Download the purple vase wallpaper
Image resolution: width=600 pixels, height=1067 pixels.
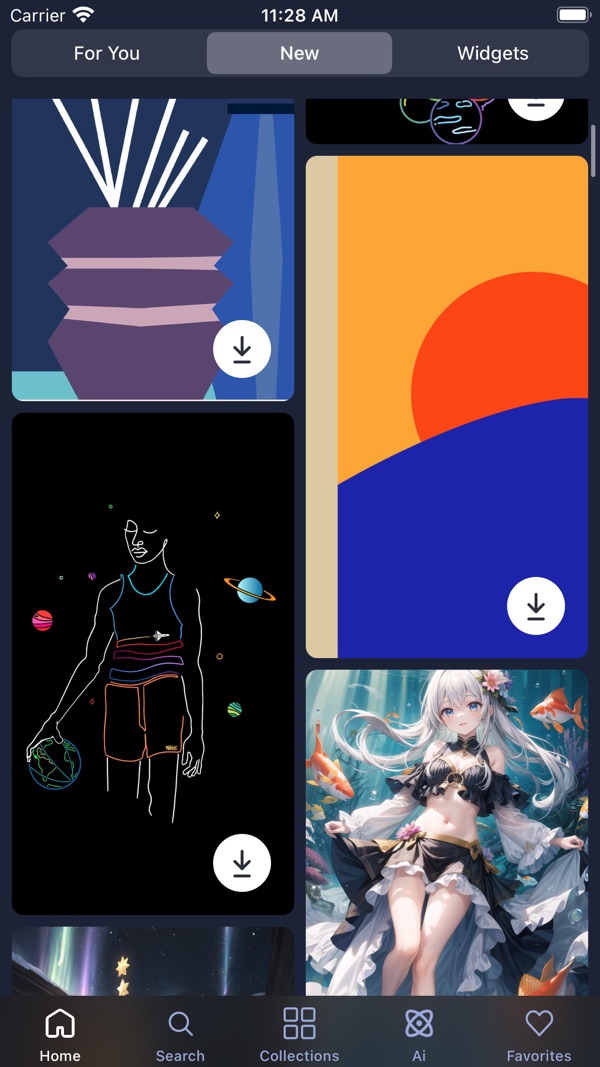242,349
